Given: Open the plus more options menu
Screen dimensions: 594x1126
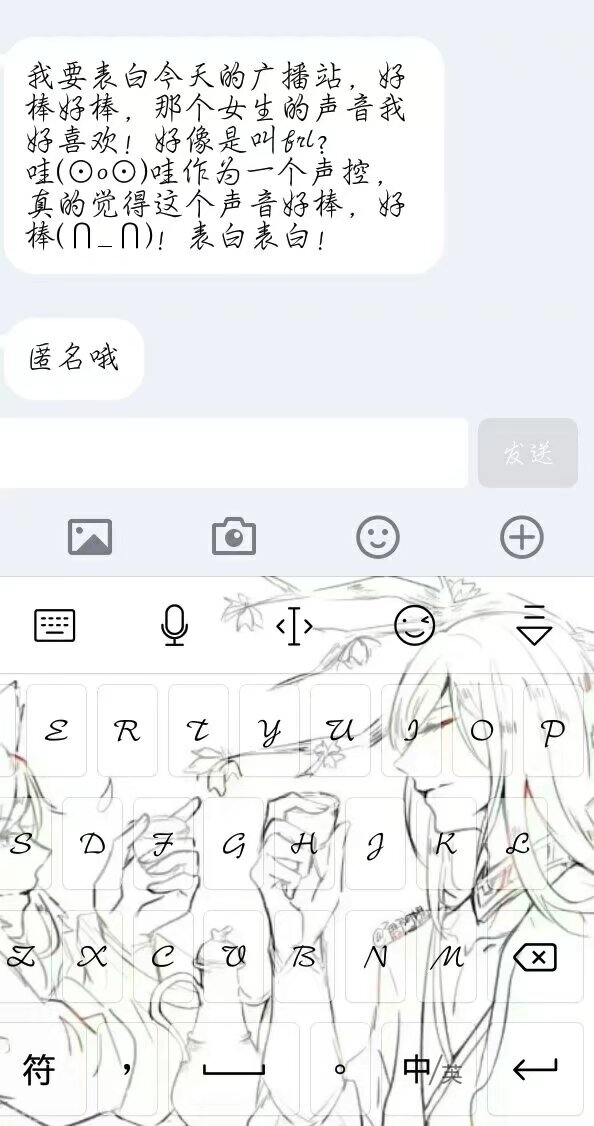Looking at the screenshot, I should pos(521,537).
